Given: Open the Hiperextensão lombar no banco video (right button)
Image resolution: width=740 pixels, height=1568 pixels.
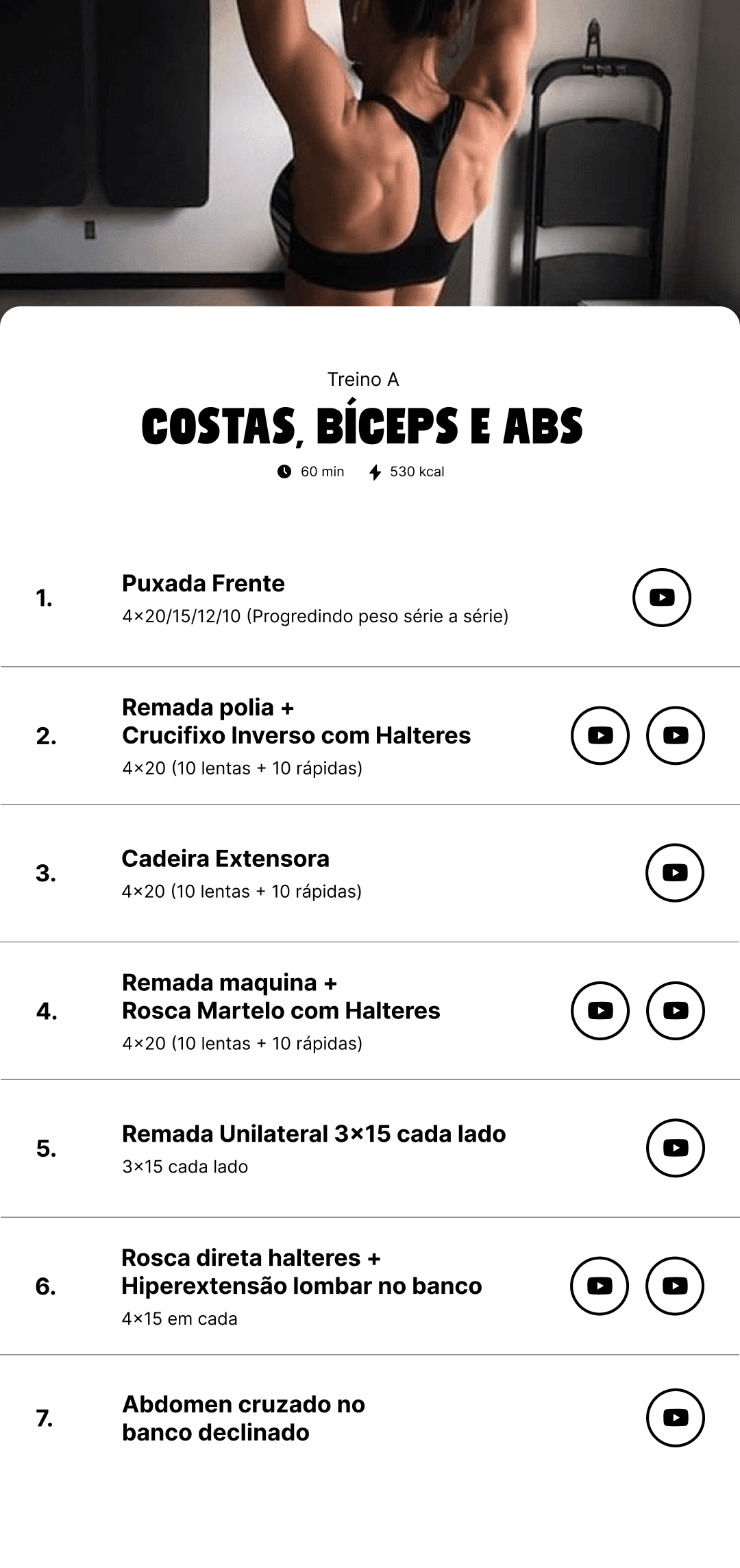Looking at the screenshot, I should point(676,1286).
